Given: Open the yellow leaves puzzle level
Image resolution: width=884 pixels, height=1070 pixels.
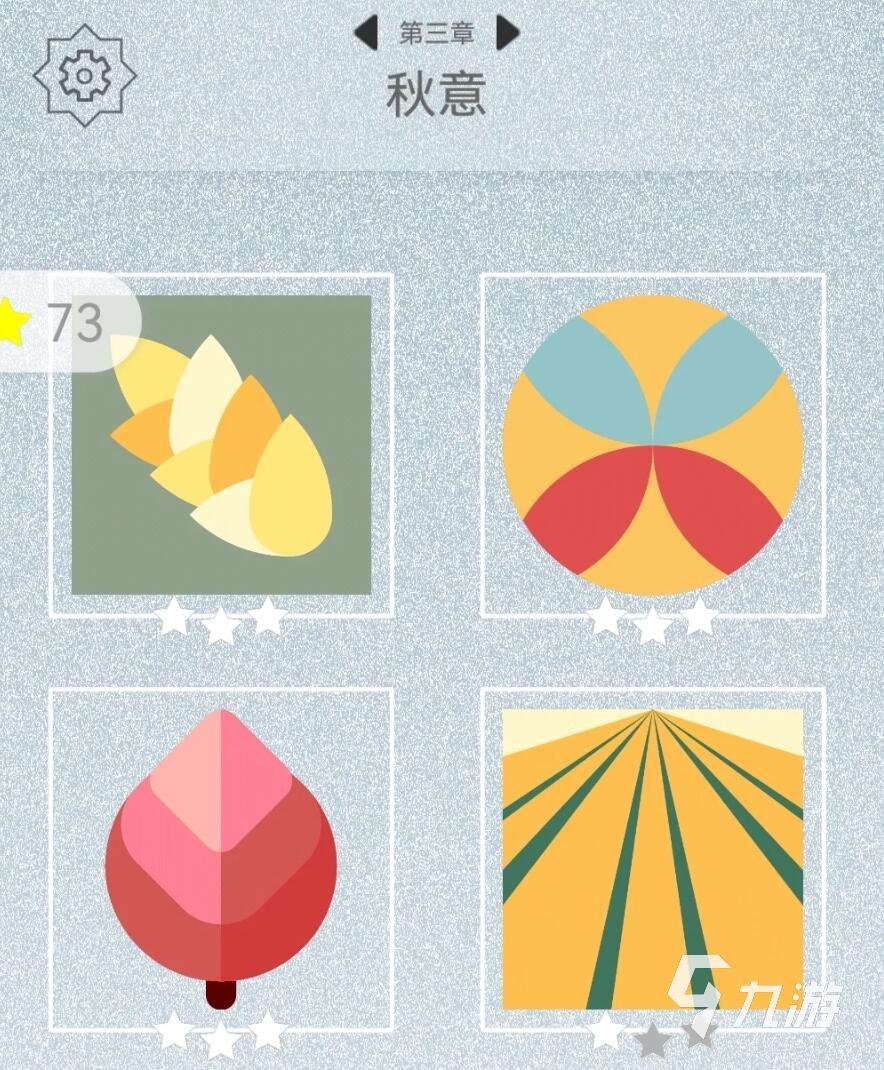Looking at the screenshot, I should [221, 444].
